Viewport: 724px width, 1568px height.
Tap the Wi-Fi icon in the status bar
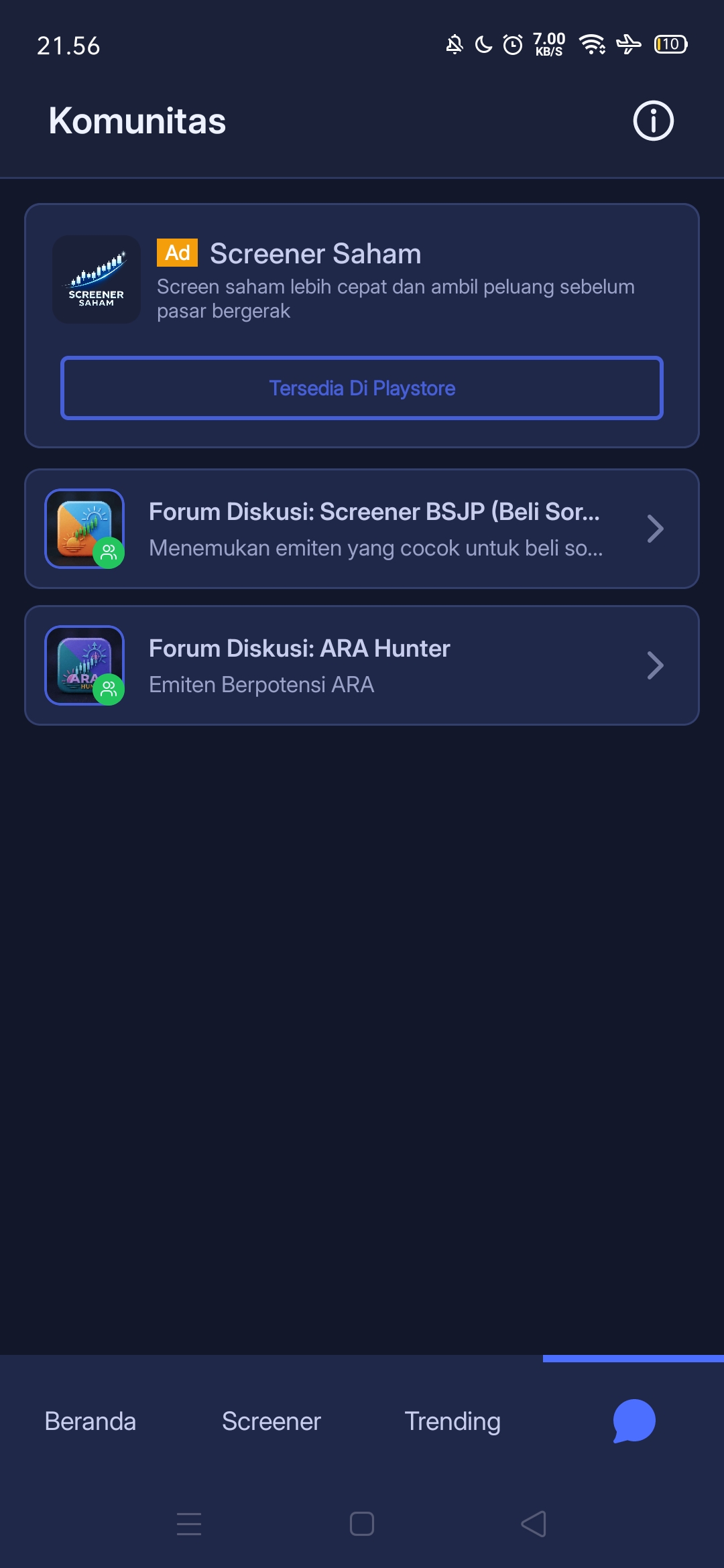[591, 45]
